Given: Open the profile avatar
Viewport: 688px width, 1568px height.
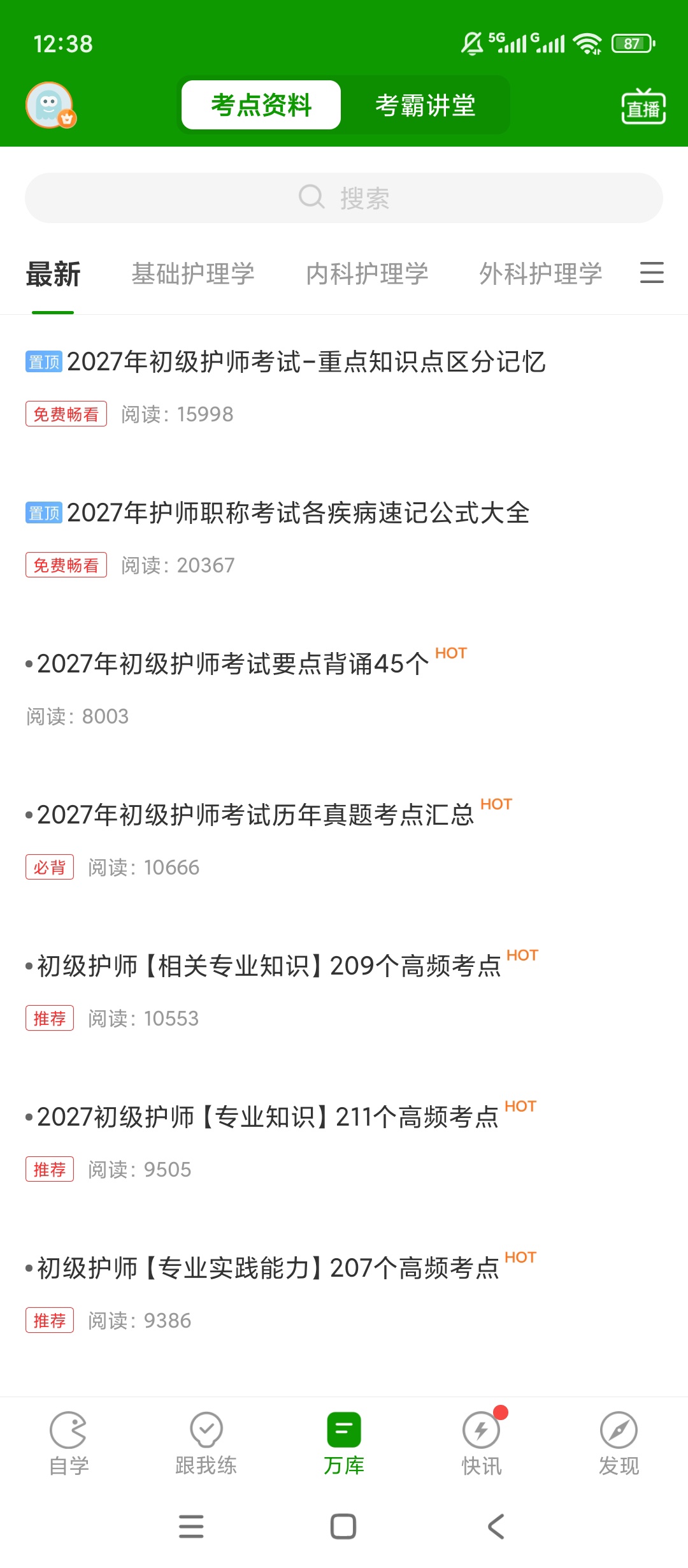Looking at the screenshot, I should click(50, 105).
